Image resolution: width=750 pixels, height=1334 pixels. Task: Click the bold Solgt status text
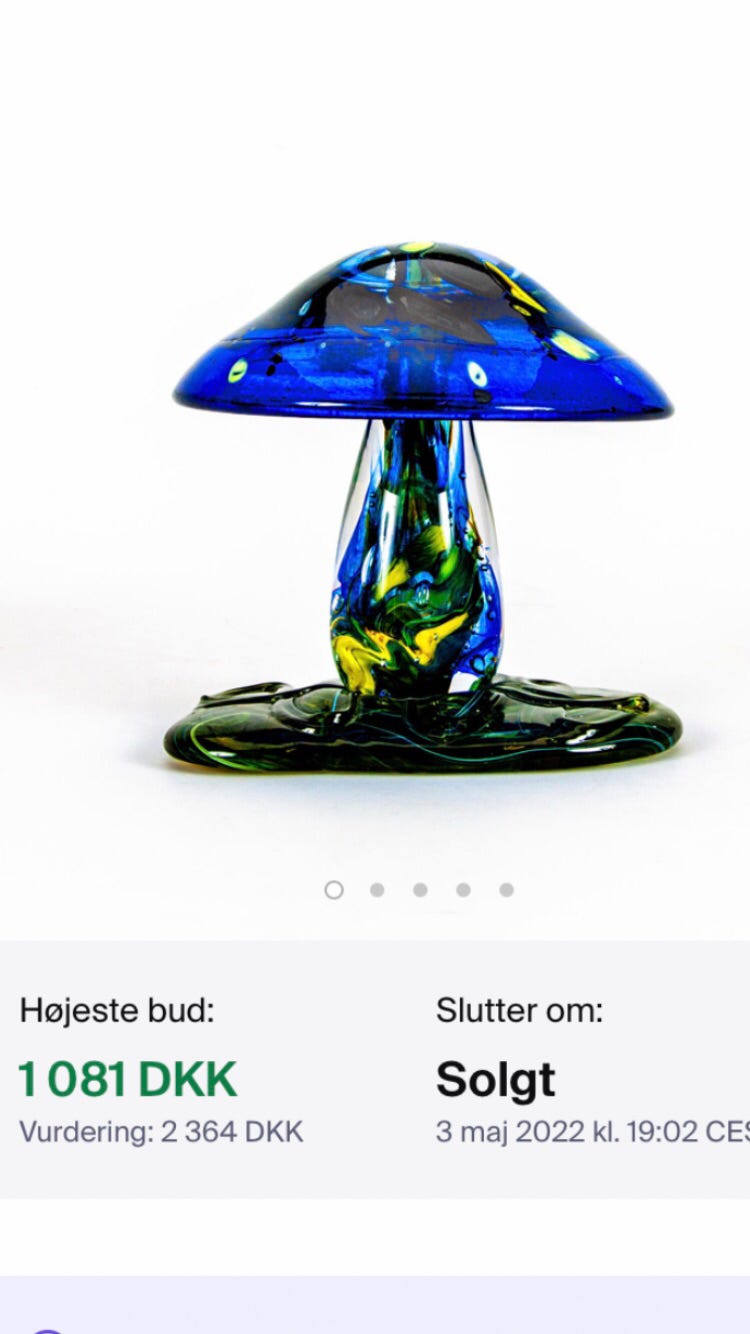[497, 1079]
